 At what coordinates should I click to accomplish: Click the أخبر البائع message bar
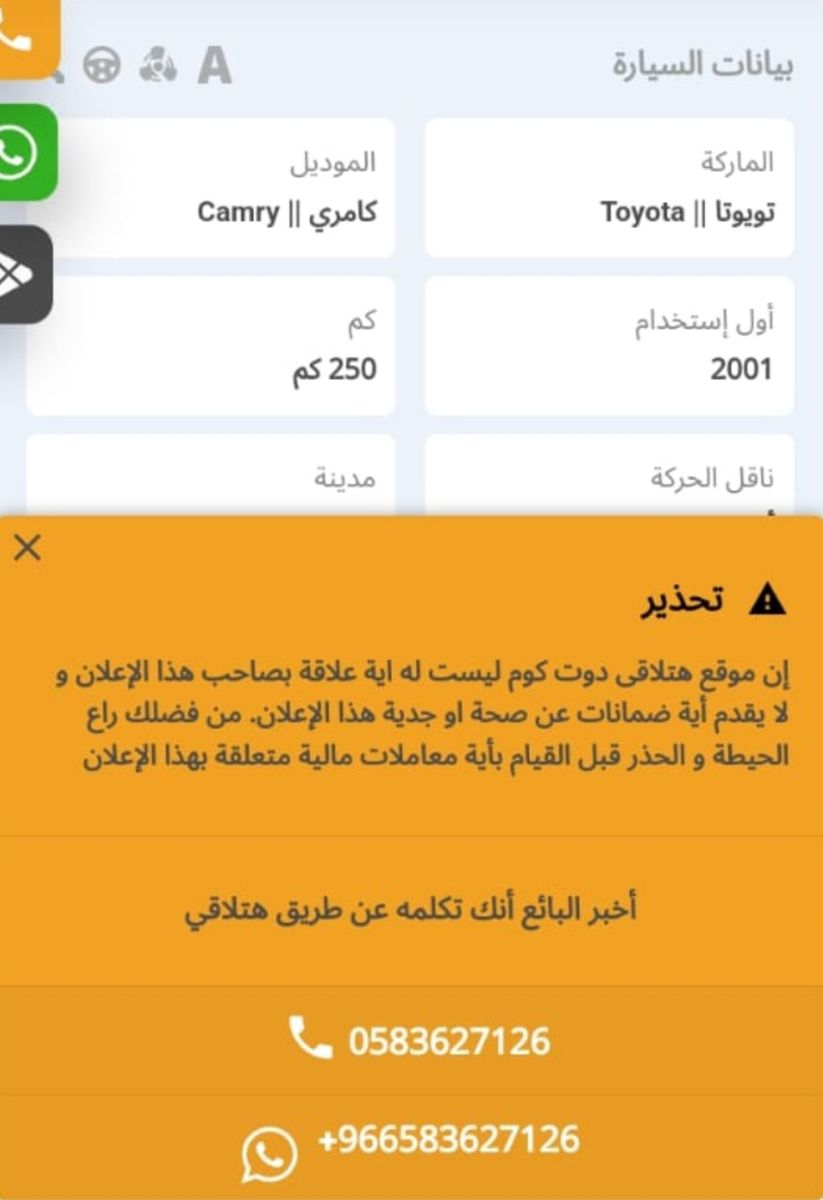click(412, 905)
